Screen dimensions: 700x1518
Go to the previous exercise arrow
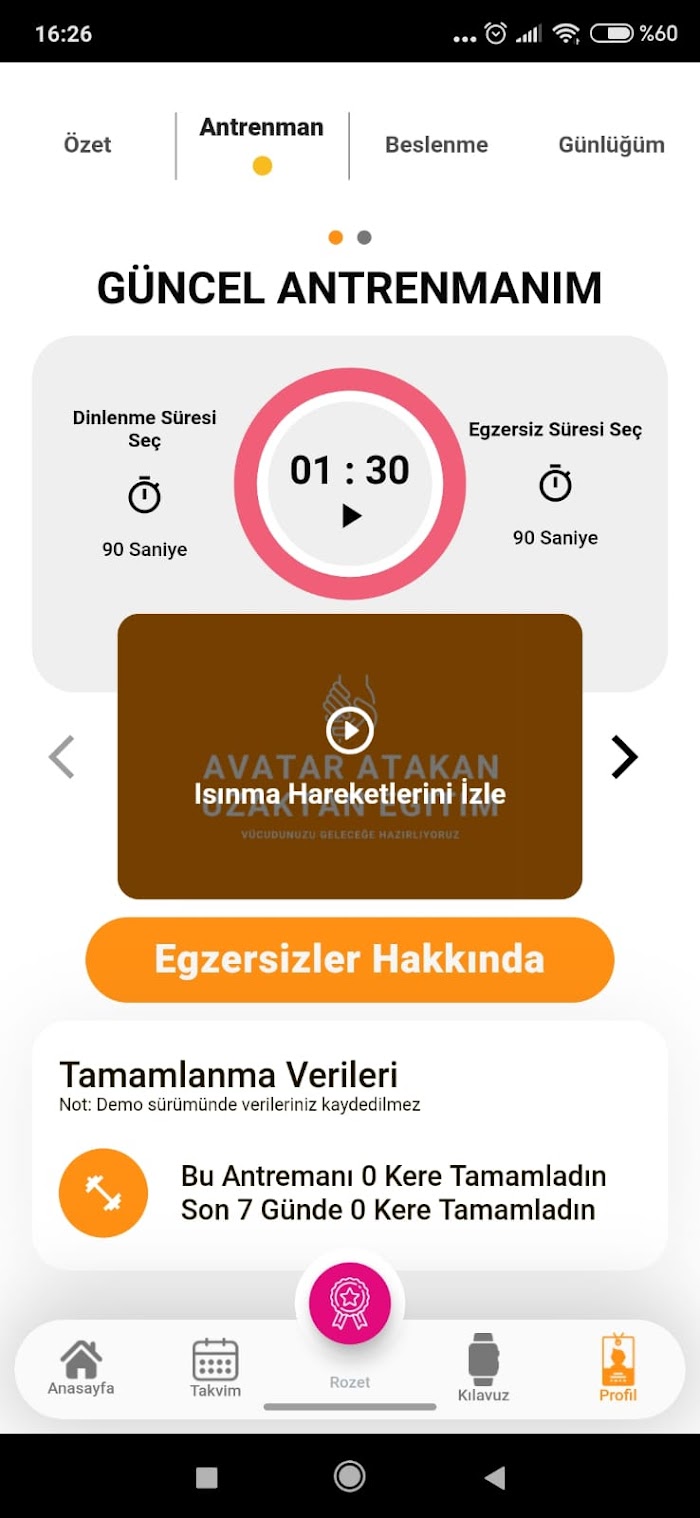tap(62, 757)
